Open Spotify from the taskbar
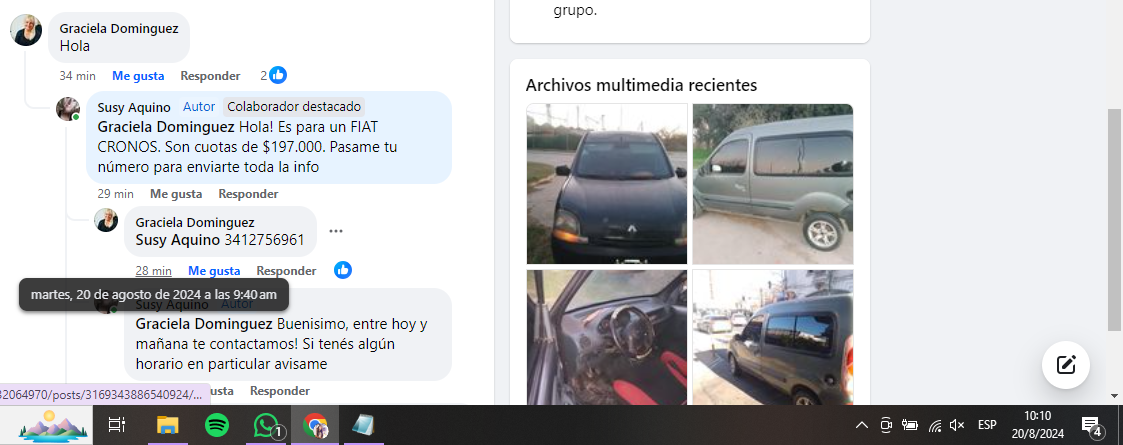This screenshot has height=445, width=1123. (x=216, y=425)
